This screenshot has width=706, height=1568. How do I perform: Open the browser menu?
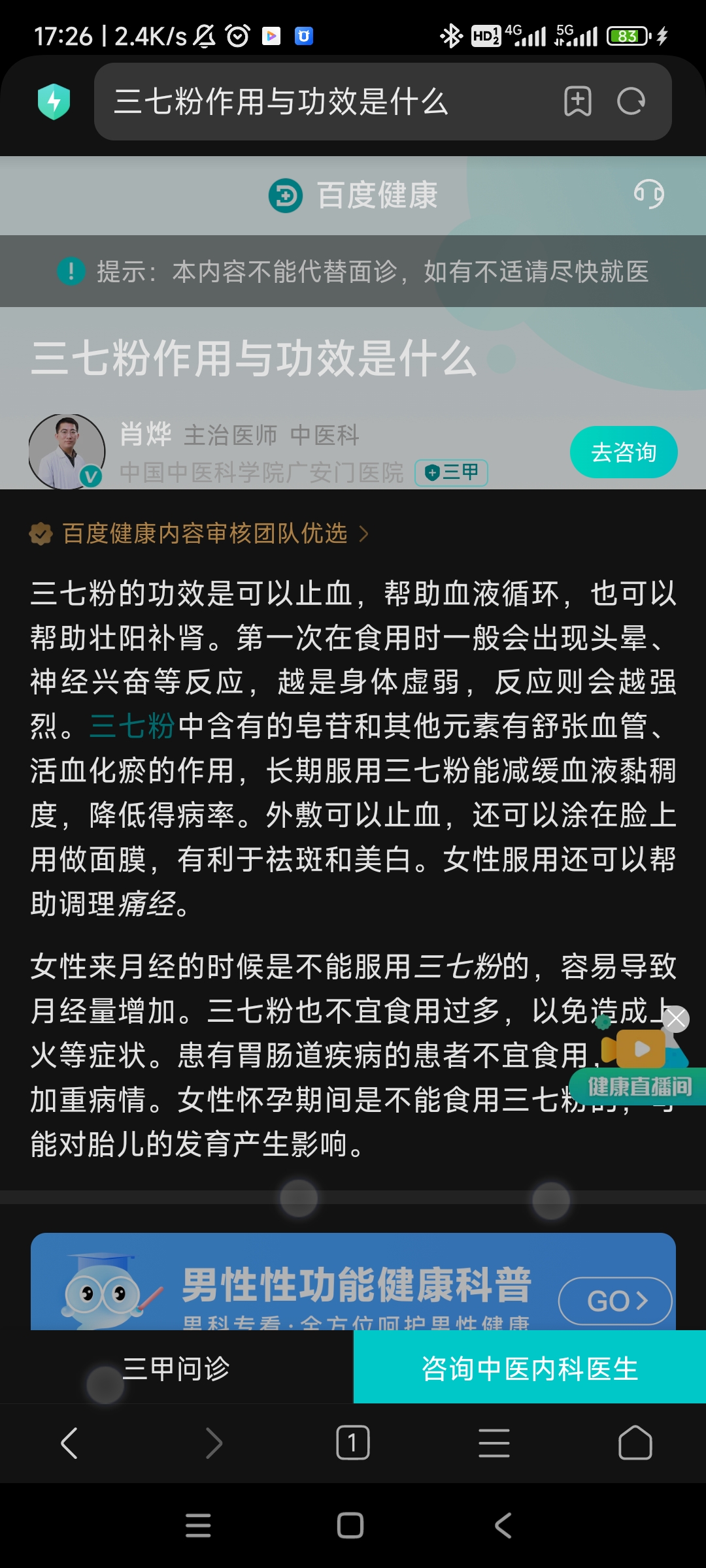[494, 1443]
